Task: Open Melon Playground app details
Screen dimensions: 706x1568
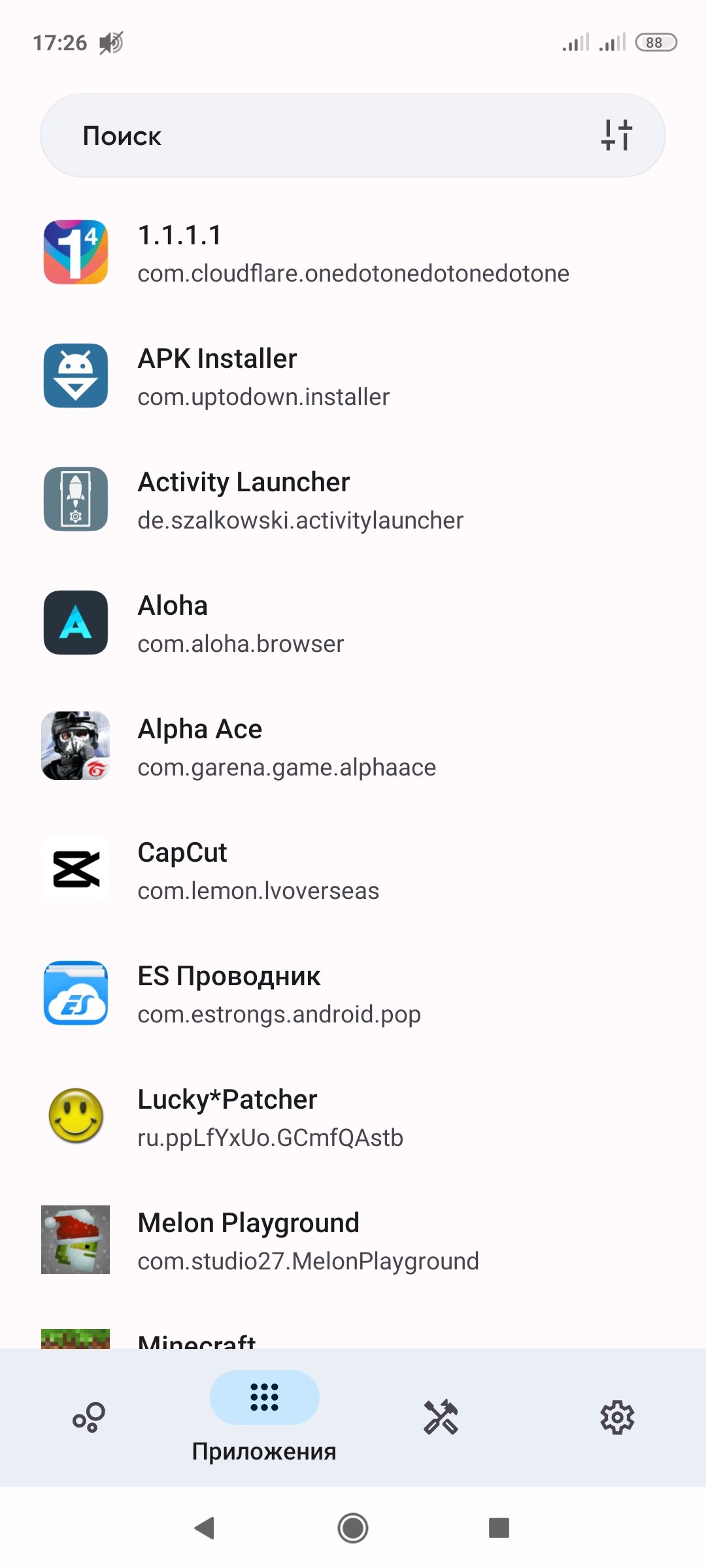Action: coord(353,1241)
